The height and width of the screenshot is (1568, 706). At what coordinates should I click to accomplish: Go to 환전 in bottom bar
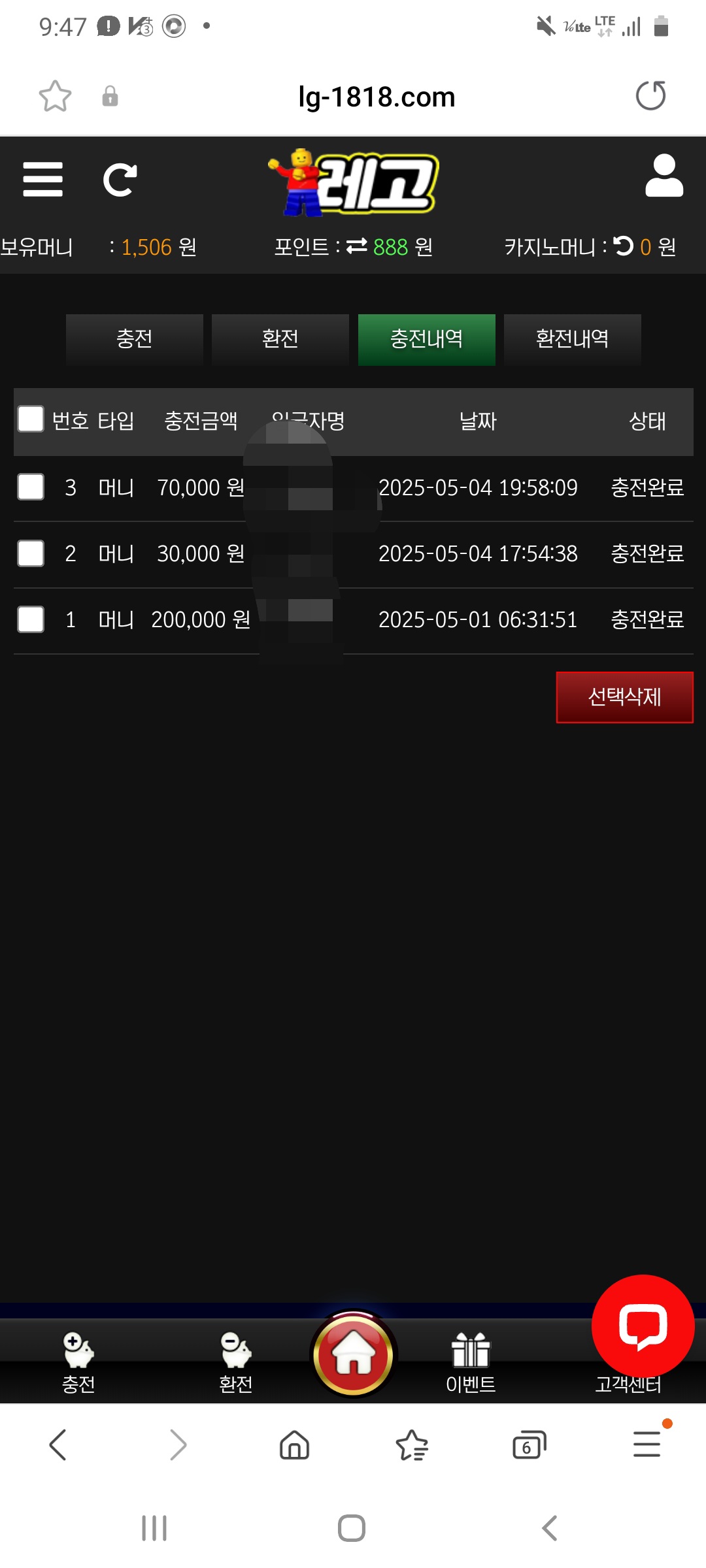tap(235, 1362)
